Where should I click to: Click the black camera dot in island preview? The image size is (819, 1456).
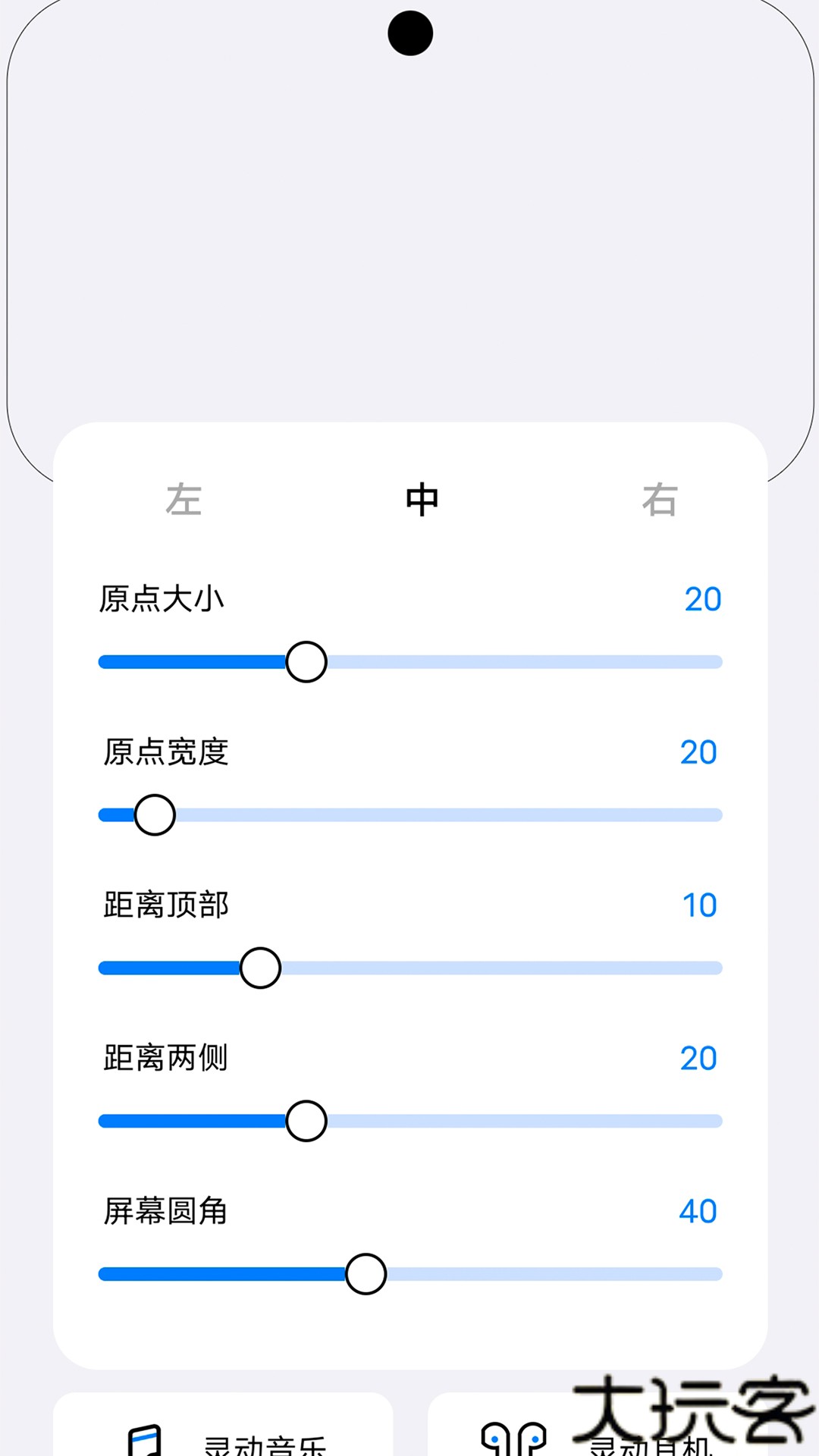point(409,33)
